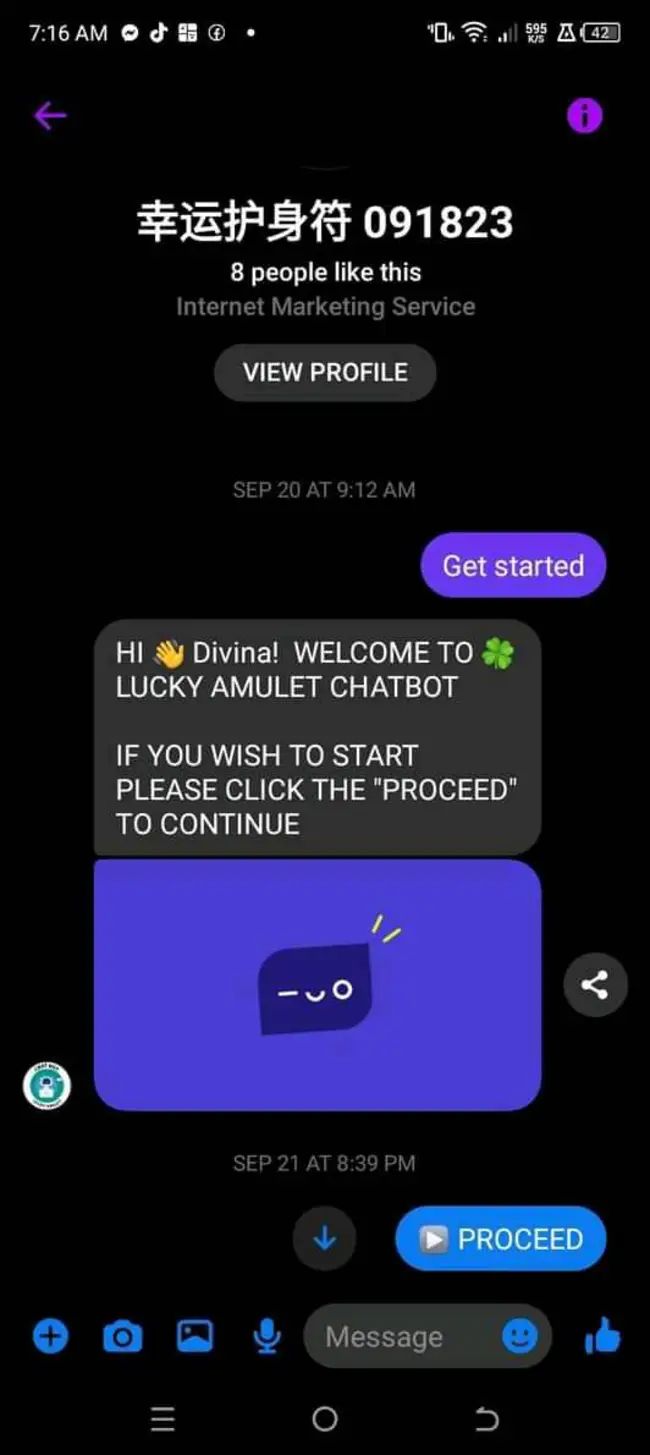This screenshot has height=1455, width=650.
Task: Record a voice message with microphone
Action: point(266,1336)
